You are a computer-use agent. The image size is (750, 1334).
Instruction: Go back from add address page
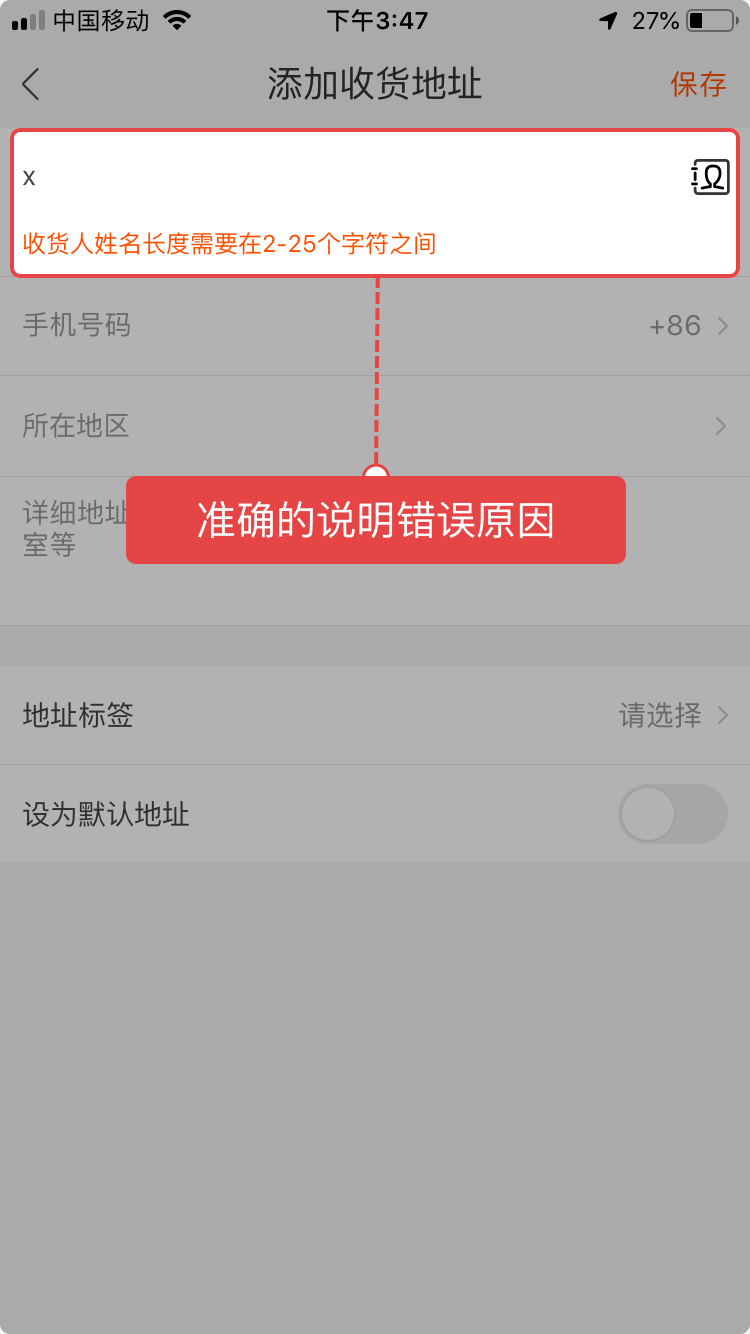pyautogui.click(x=32, y=84)
